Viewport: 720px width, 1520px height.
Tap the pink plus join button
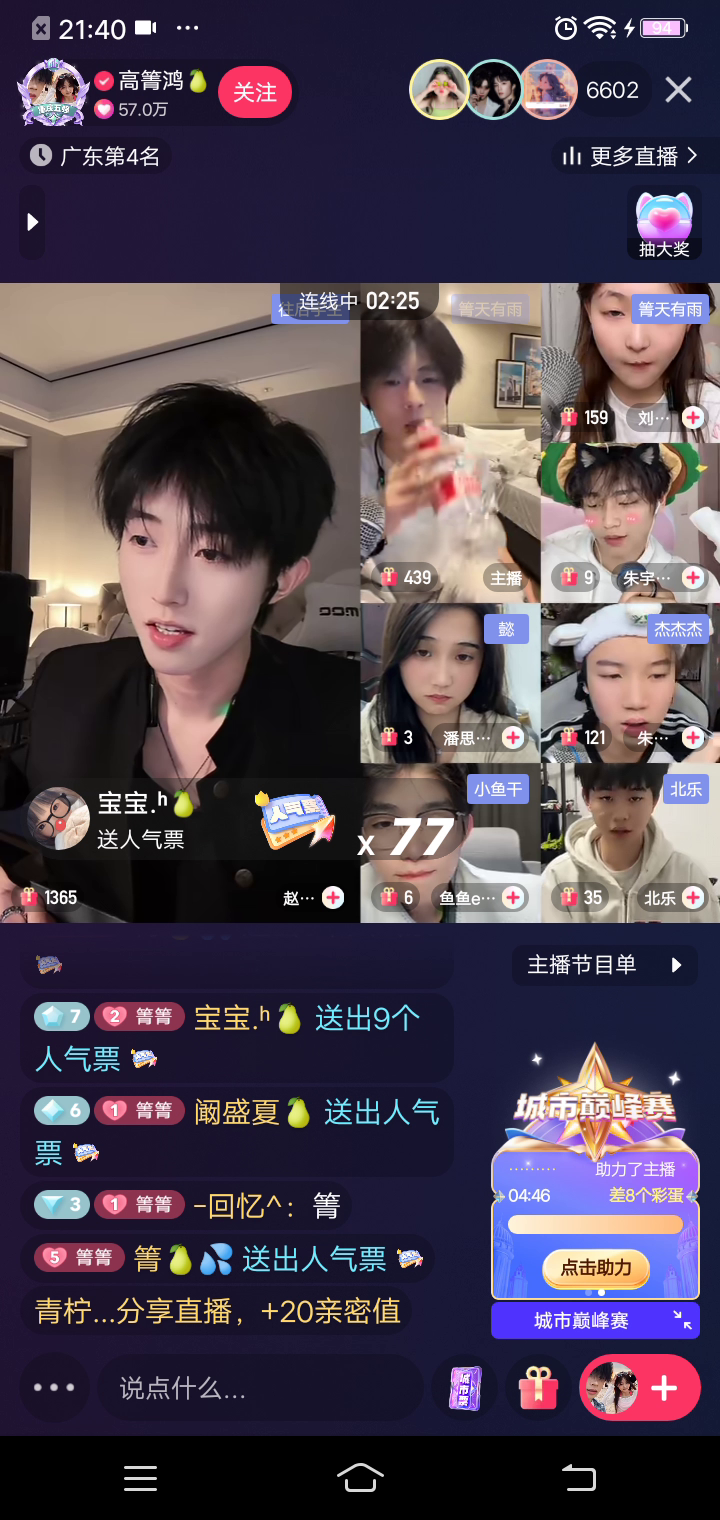pos(662,1388)
